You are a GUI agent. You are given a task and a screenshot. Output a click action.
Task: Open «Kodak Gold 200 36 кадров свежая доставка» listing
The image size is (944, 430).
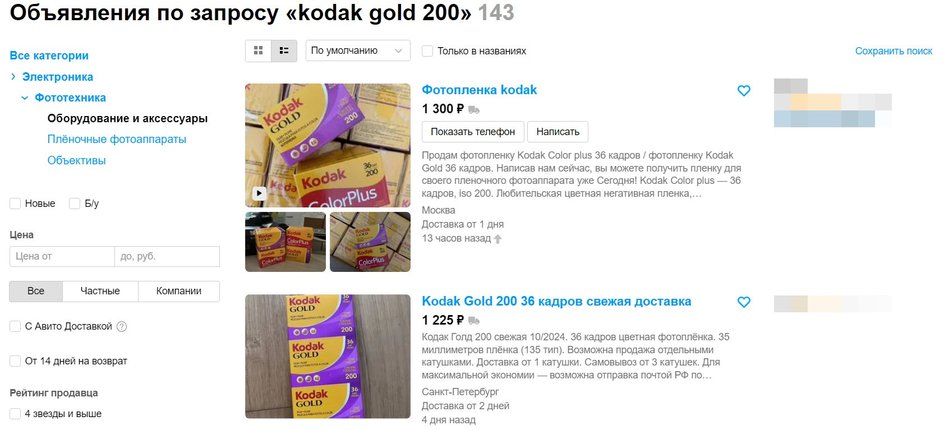(x=556, y=301)
